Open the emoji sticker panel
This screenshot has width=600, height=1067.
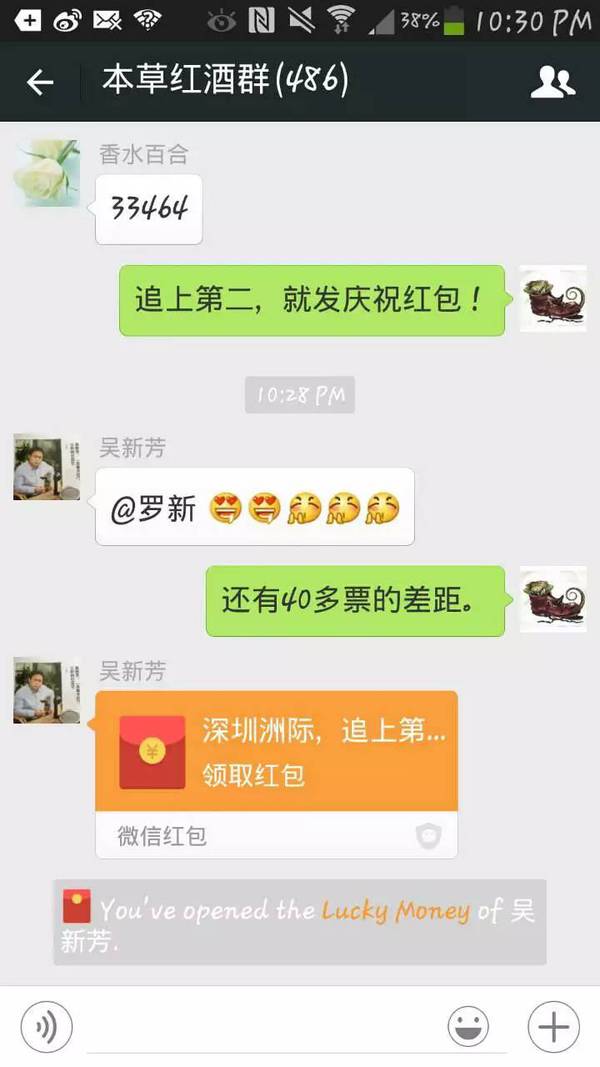(468, 1026)
